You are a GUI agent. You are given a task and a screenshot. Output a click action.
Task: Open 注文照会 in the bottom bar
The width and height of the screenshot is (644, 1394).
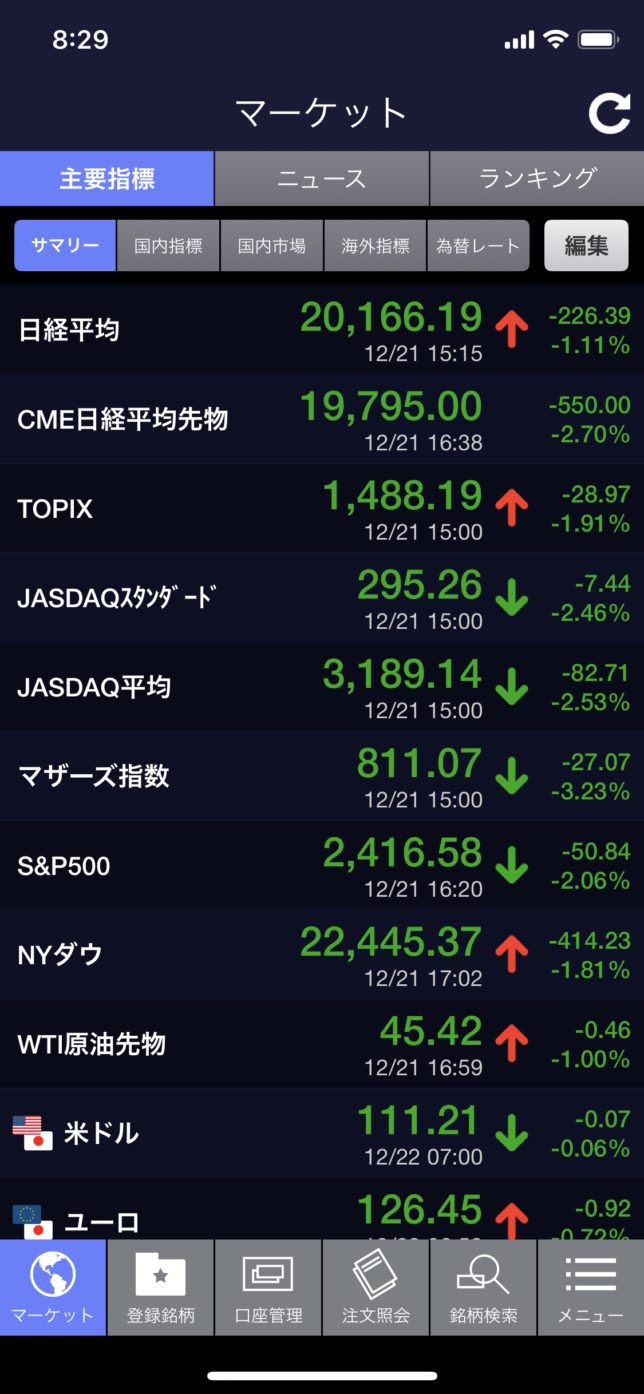[376, 1288]
